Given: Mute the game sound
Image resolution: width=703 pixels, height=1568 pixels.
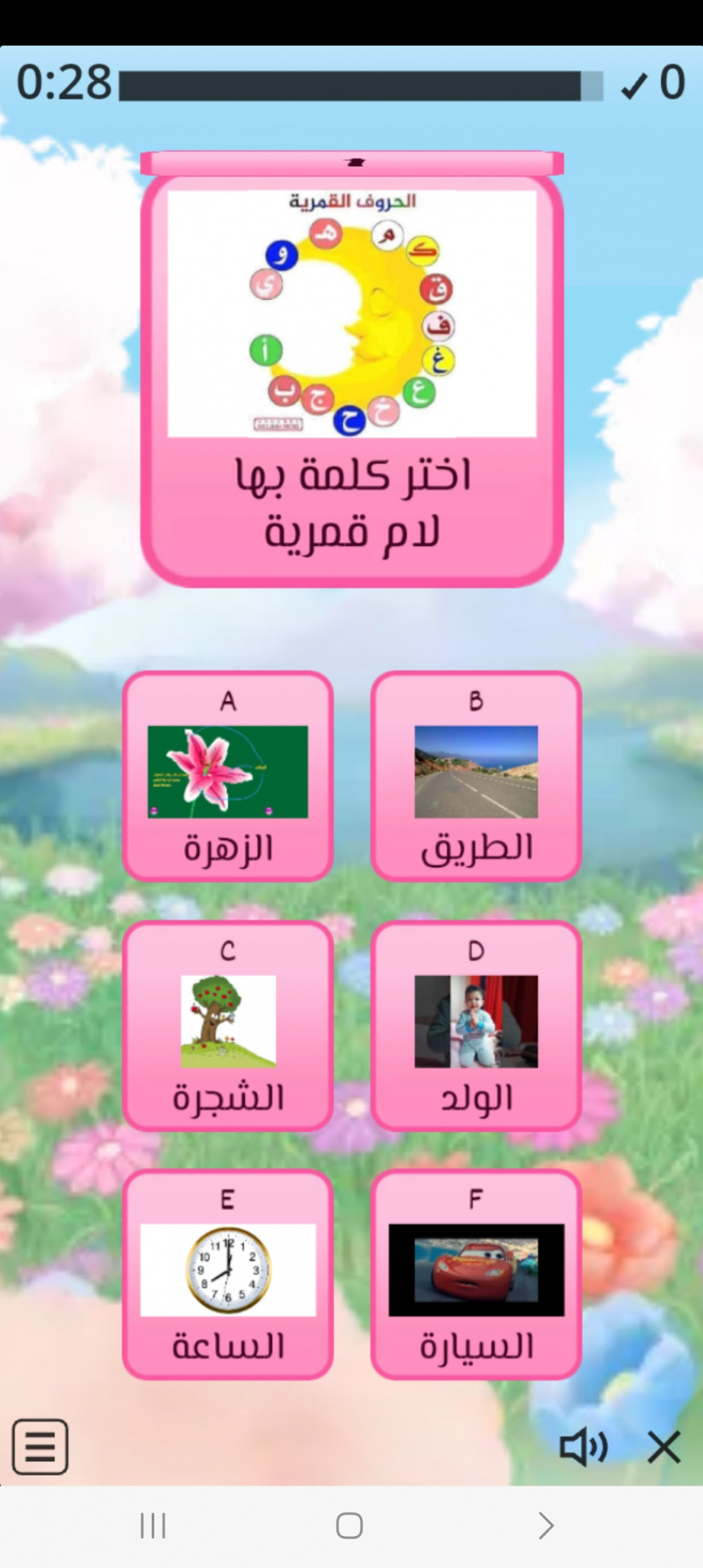Looking at the screenshot, I should [583, 1448].
